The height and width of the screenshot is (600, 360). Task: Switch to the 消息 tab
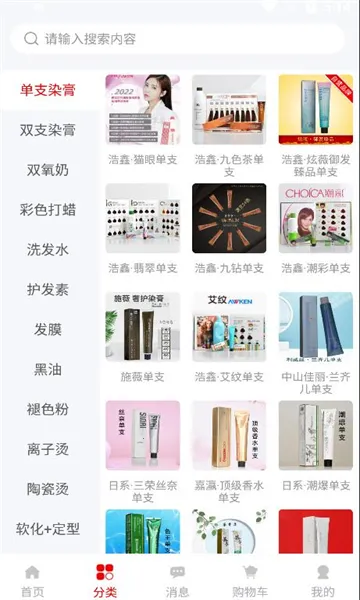(177, 581)
